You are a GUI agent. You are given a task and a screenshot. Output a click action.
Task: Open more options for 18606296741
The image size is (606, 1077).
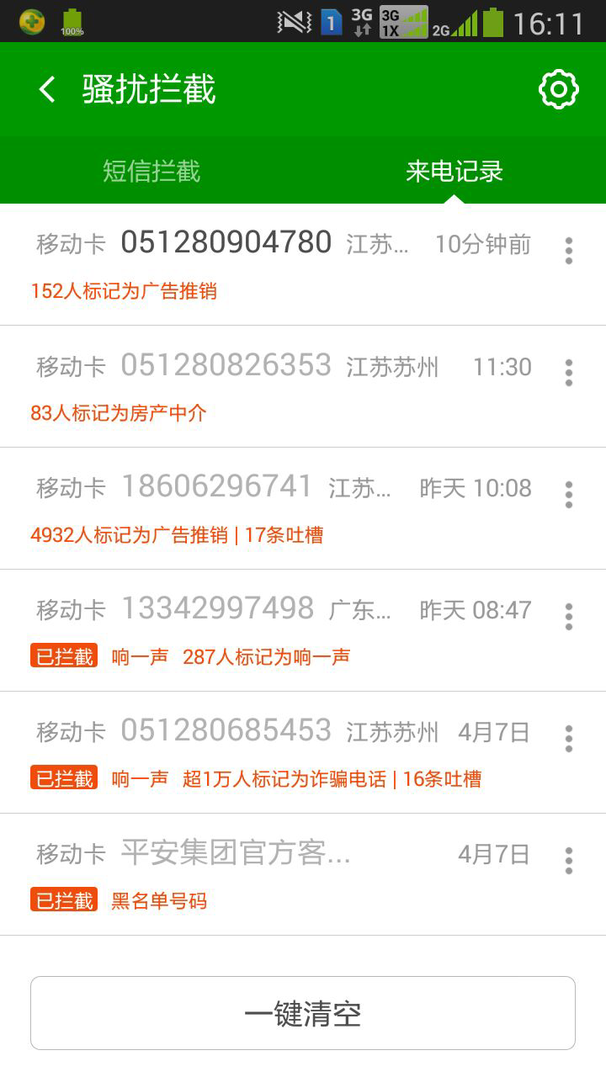tap(568, 495)
